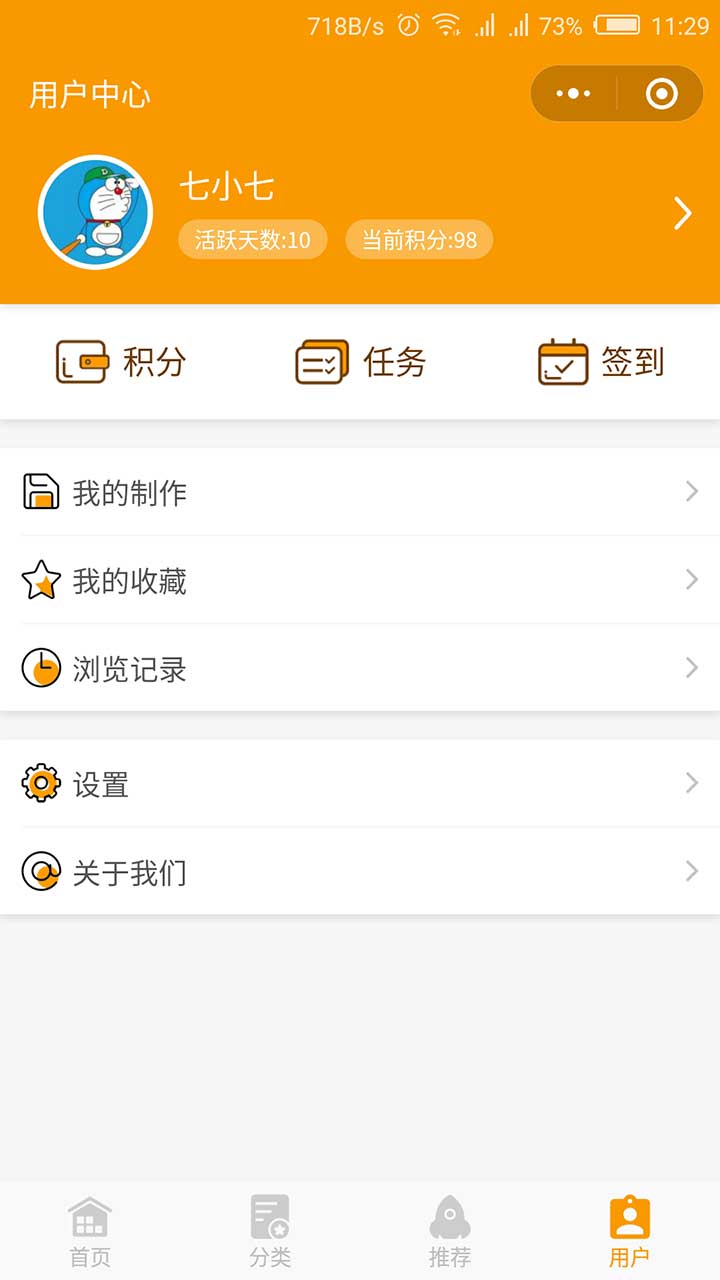This screenshot has width=720, height=1280.
Task: Open 我的制作
Action: coord(360,492)
